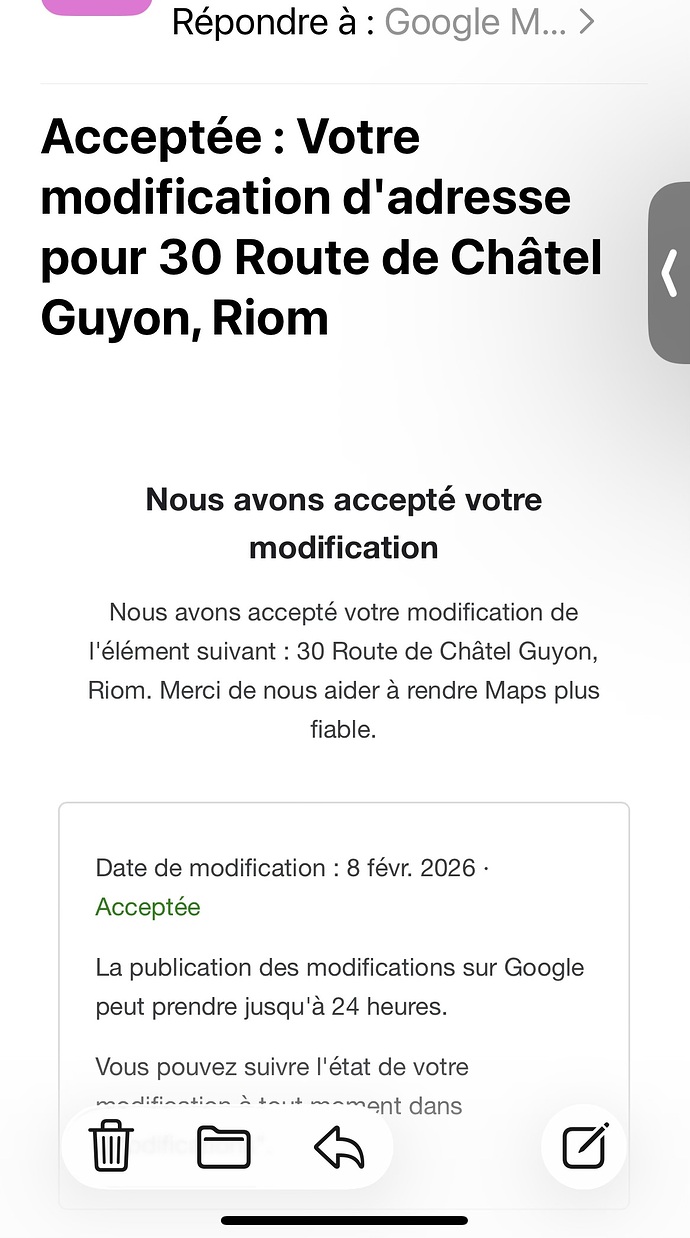Open the side handle with the chevron
The width and height of the screenshot is (690, 1238).
point(669,273)
